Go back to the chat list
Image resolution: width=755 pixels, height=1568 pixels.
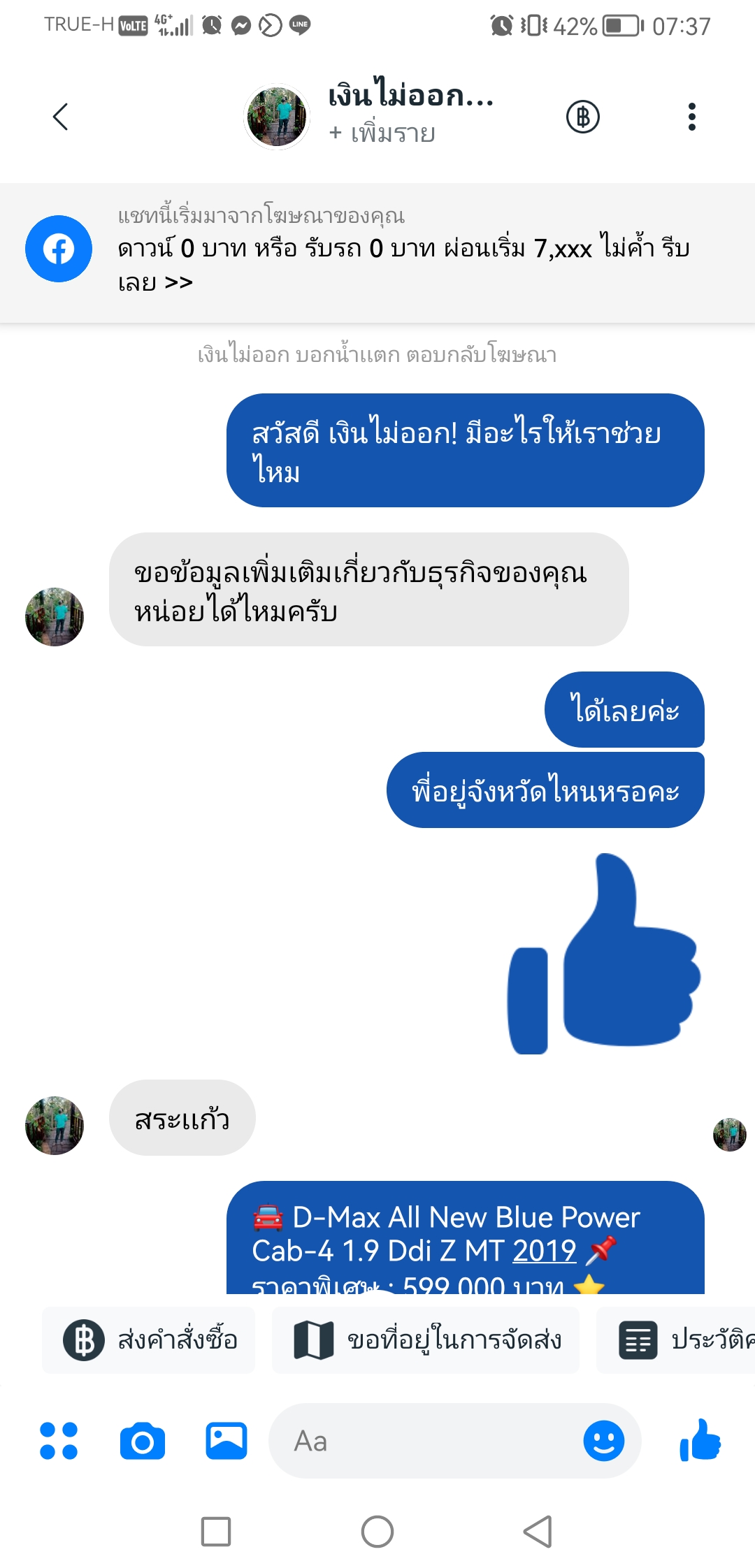pyautogui.click(x=60, y=117)
